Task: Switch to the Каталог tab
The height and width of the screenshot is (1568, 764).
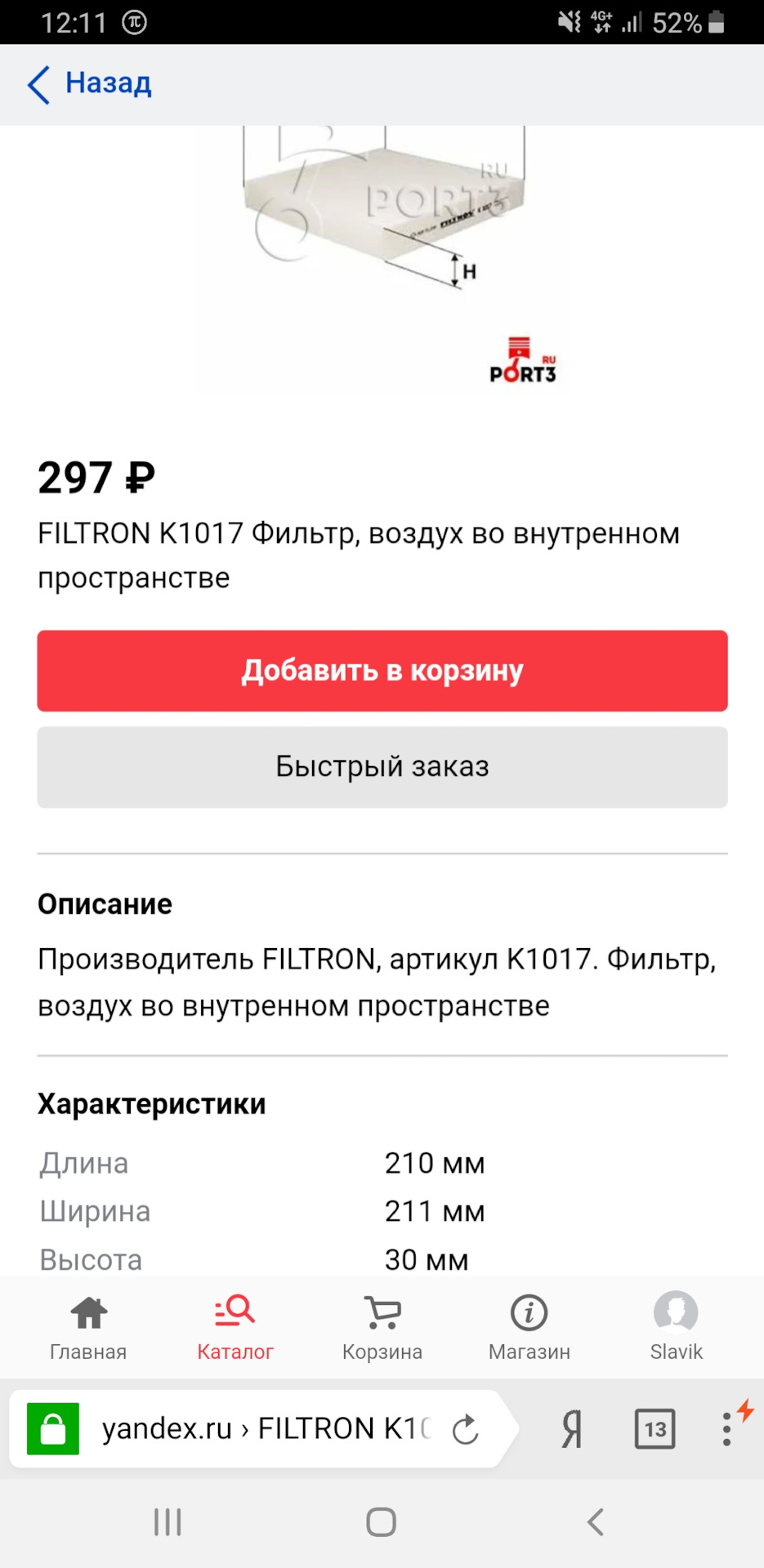Action: [235, 1326]
